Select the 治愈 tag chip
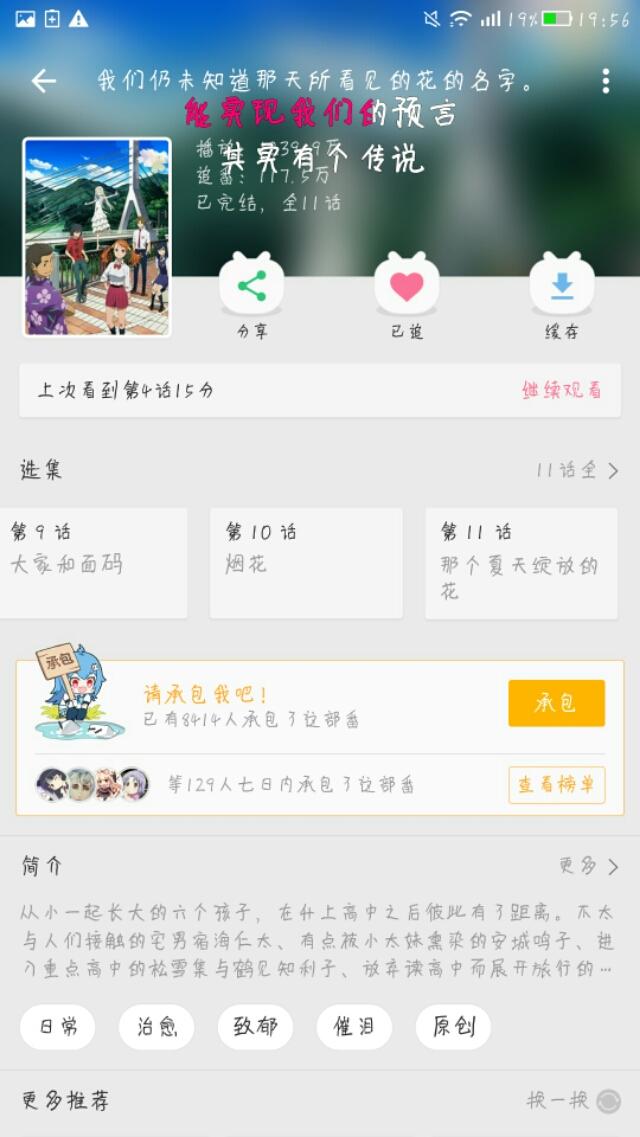Viewport: 640px width, 1137px height. [157, 1027]
